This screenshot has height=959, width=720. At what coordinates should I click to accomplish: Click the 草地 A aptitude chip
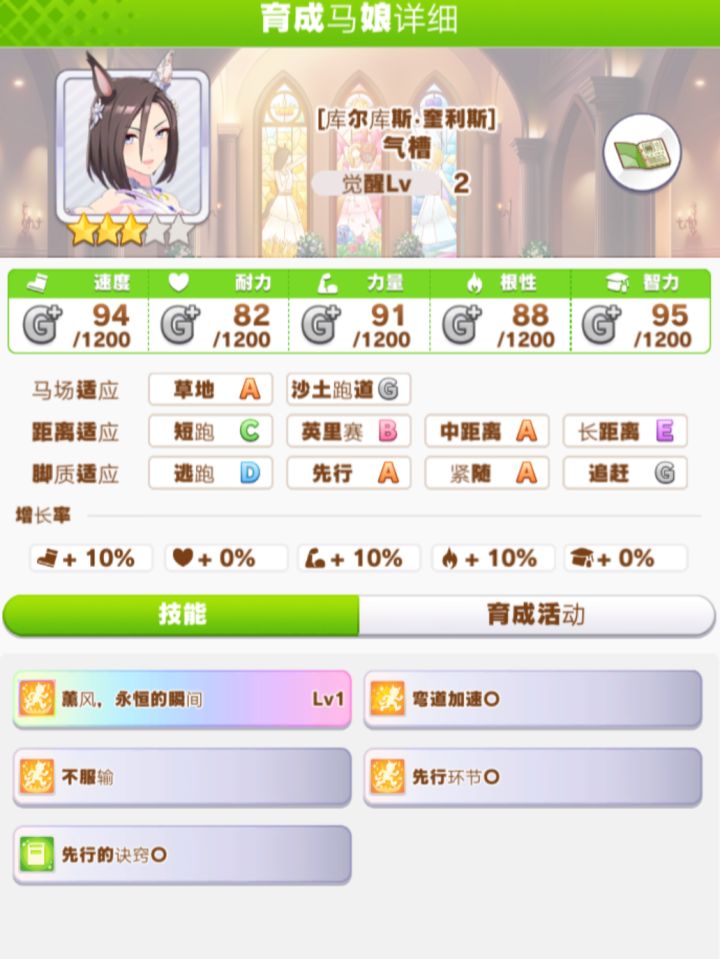pyautogui.click(x=209, y=390)
